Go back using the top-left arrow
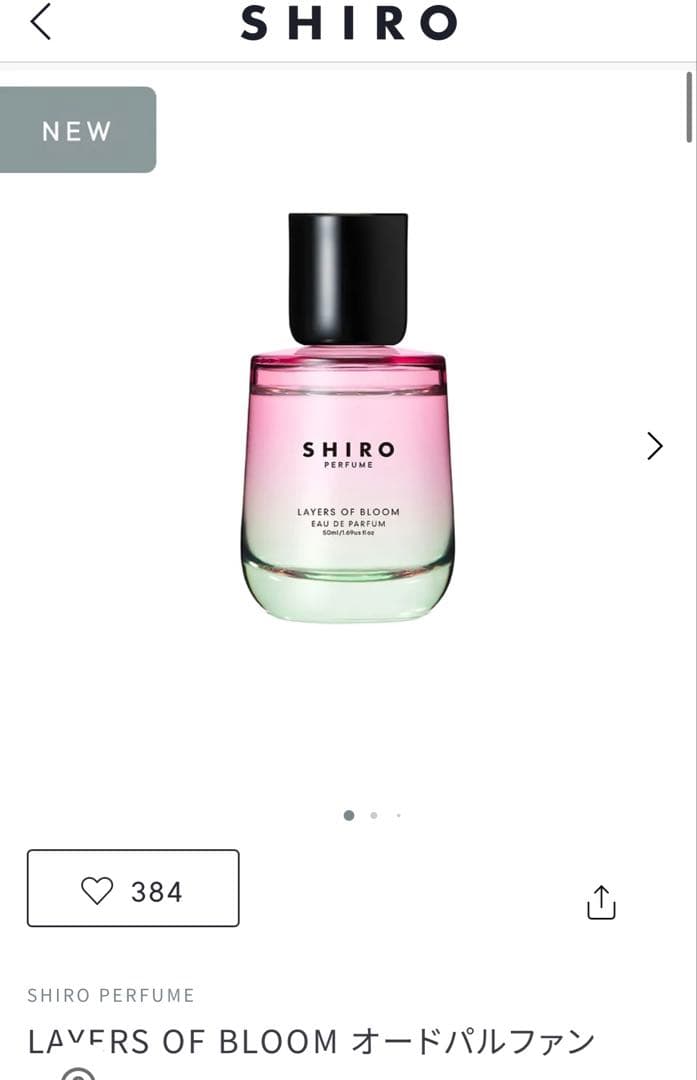This screenshot has height=1080, width=697. [40, 22]
